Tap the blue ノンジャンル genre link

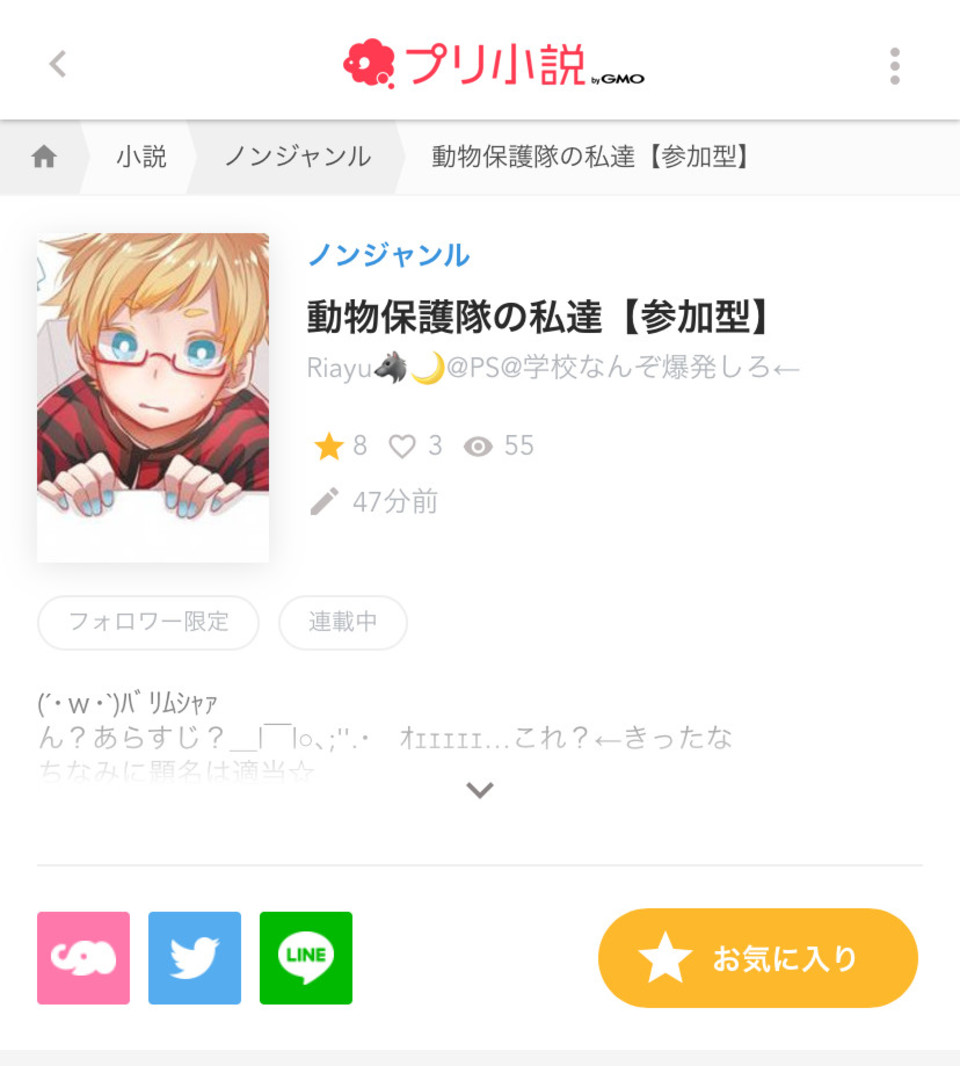click(388, 255)
